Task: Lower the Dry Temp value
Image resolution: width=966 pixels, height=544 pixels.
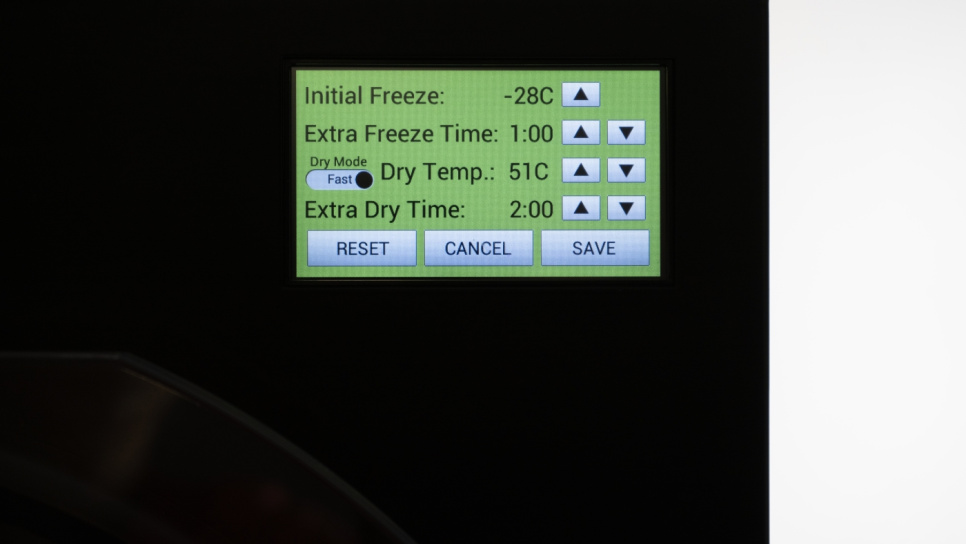Action: pos(626,171)
